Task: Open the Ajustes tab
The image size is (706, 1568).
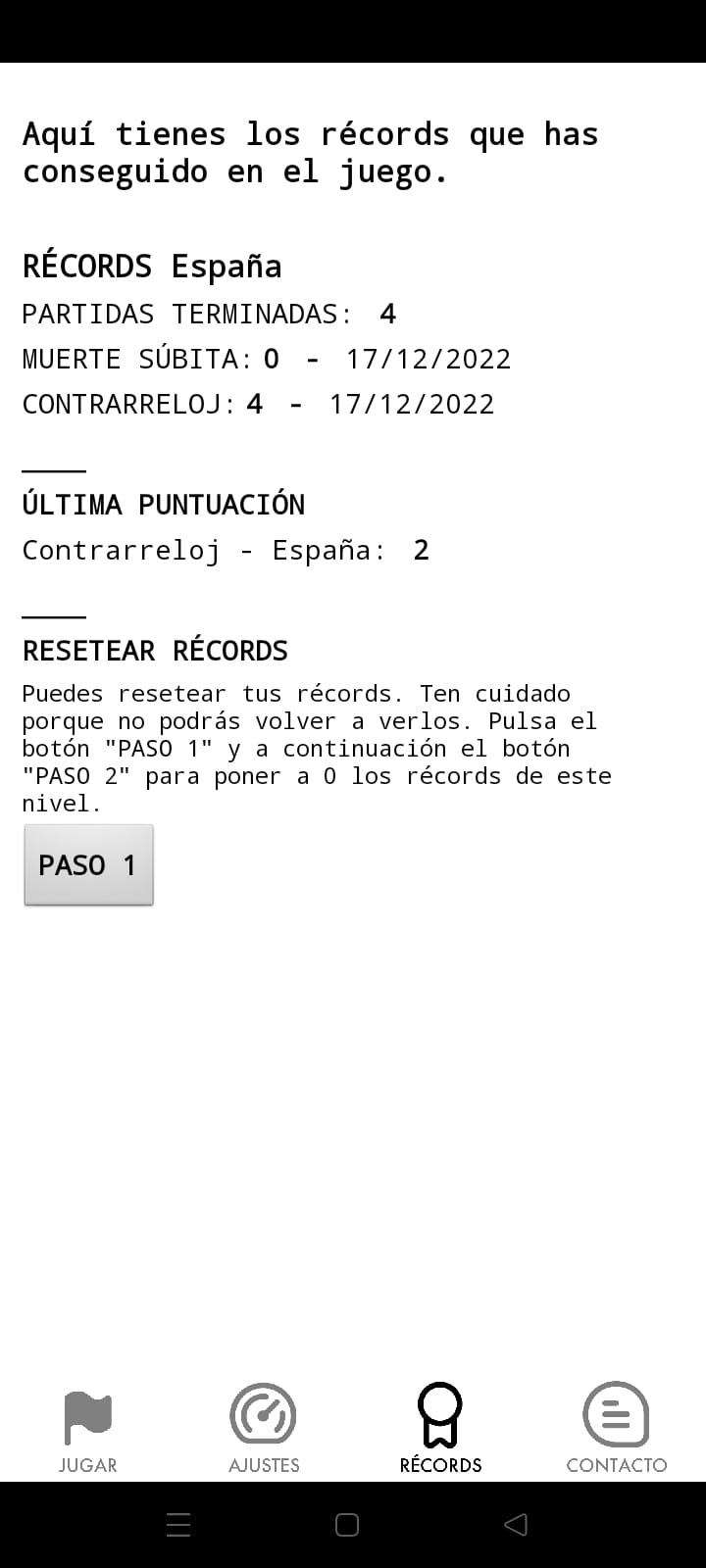Action: point(264,1429)
